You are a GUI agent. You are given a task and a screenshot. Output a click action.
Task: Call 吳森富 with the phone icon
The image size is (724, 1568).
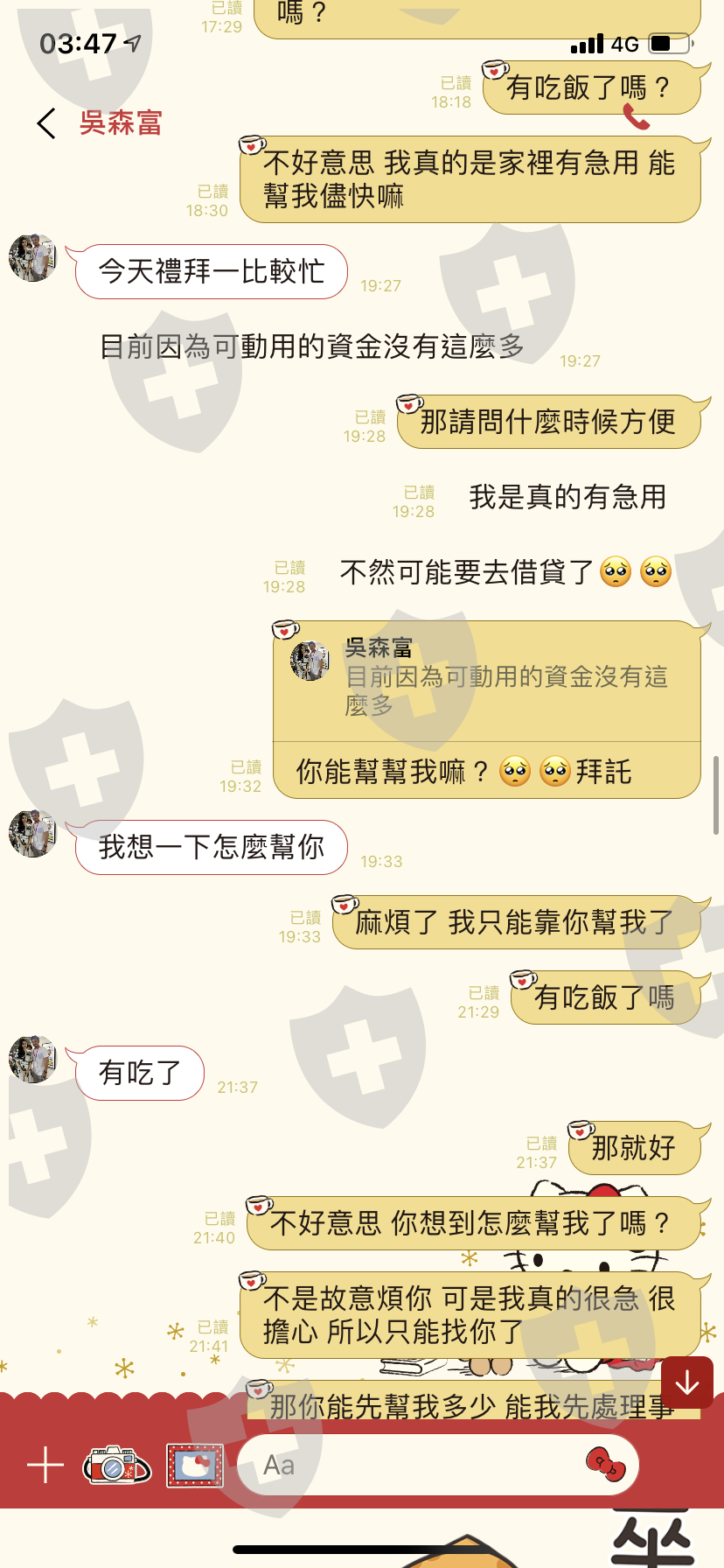click(637, 116)
